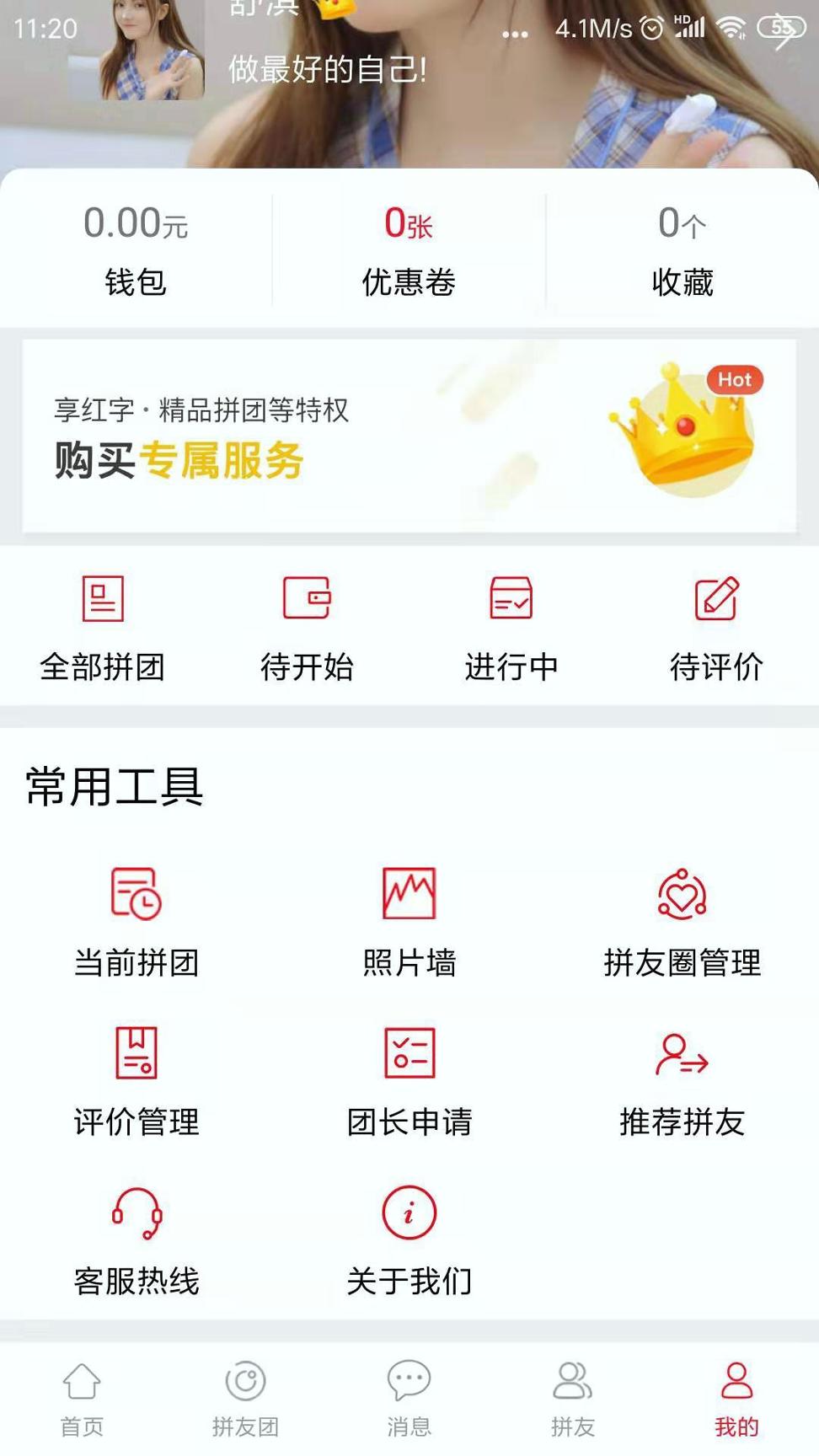Screen dimensions: 819x1456
Task: Switch to the 拼友 tab
Action: click(573, 1399)
